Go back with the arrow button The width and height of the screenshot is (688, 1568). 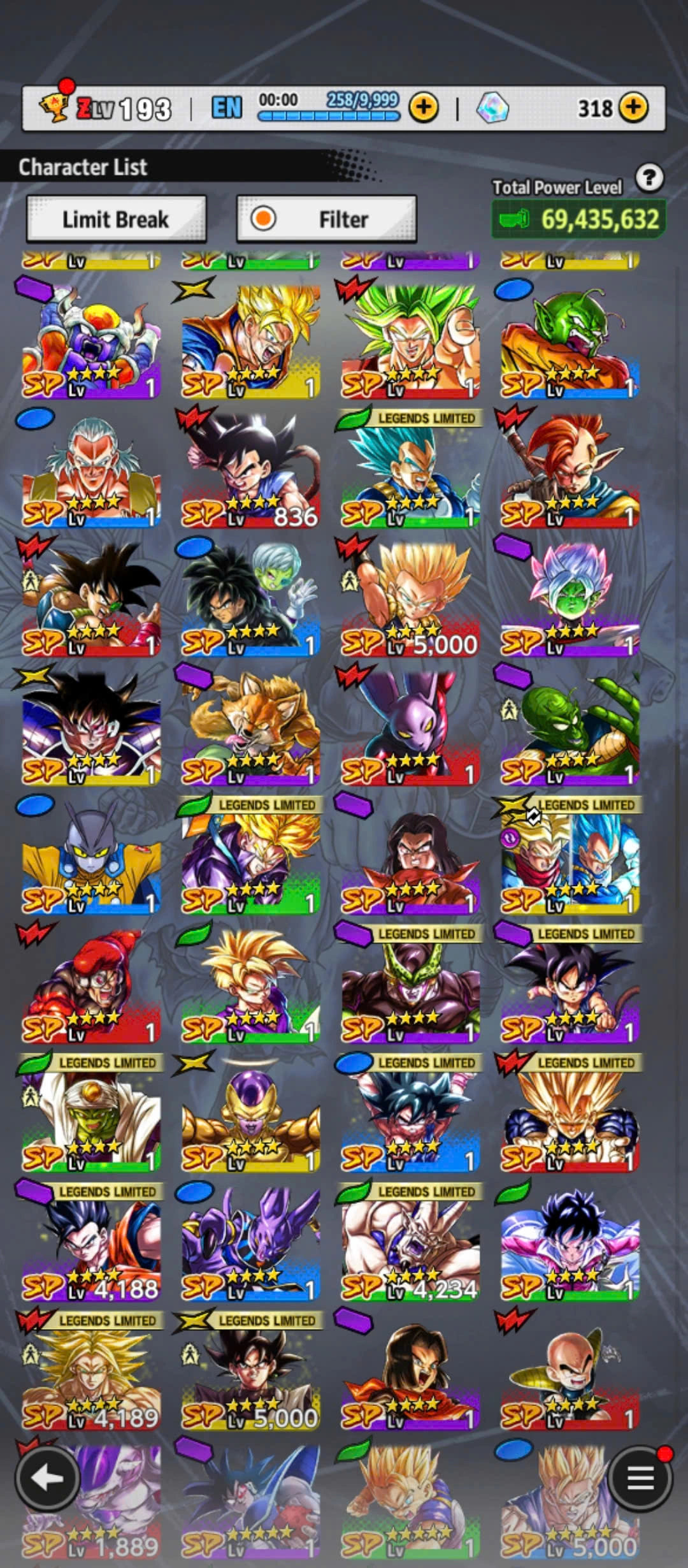47,1477
